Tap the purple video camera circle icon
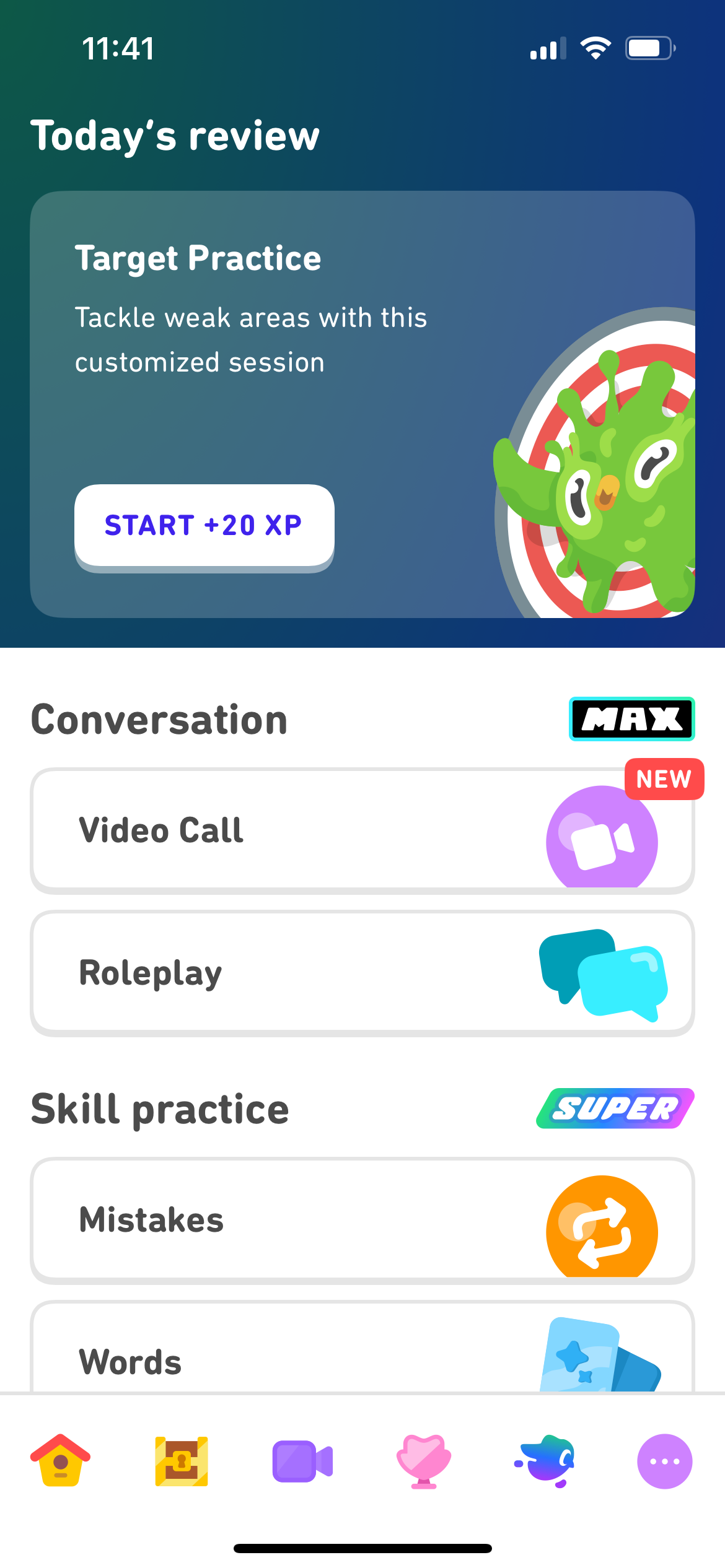 coord(601,840)
